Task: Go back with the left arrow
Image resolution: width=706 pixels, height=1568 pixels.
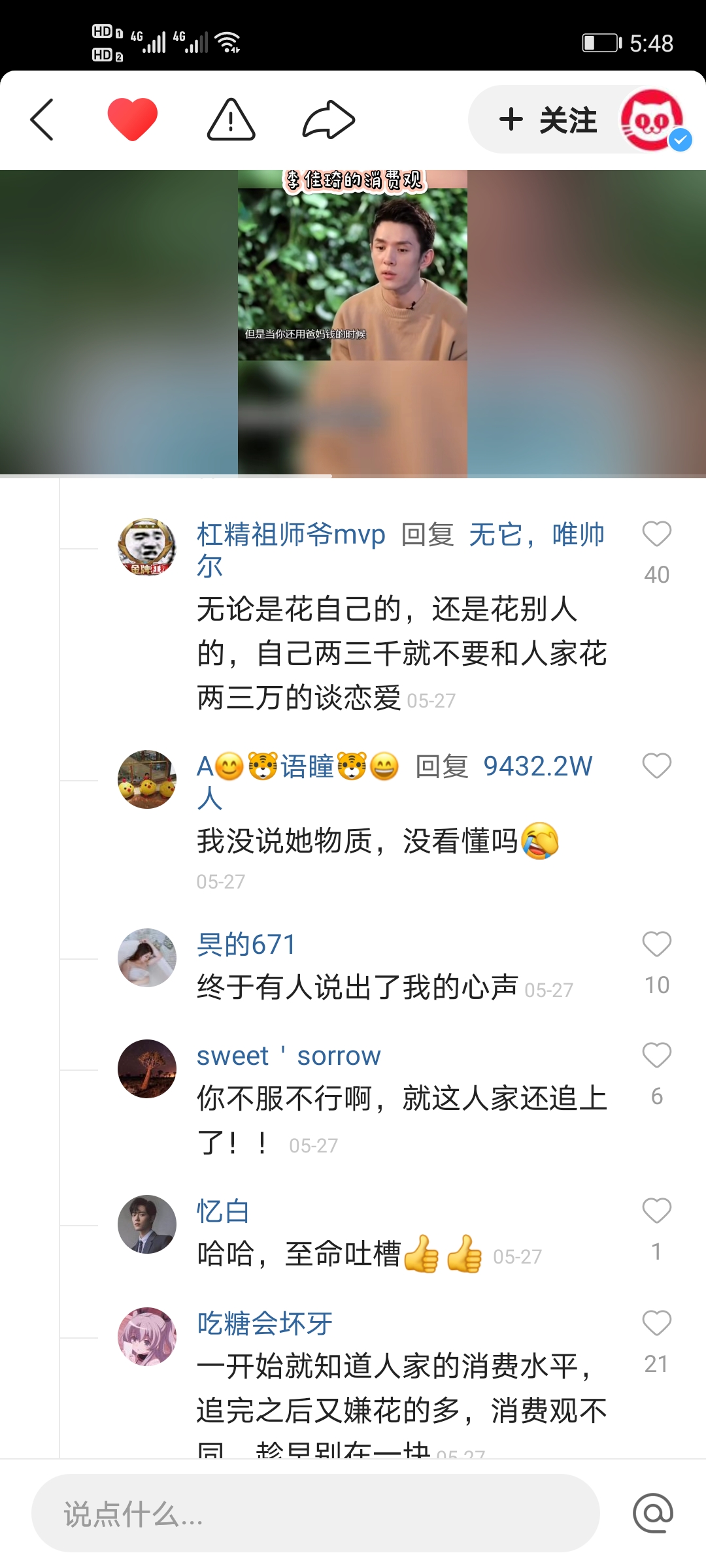Action: pos(42,120)
